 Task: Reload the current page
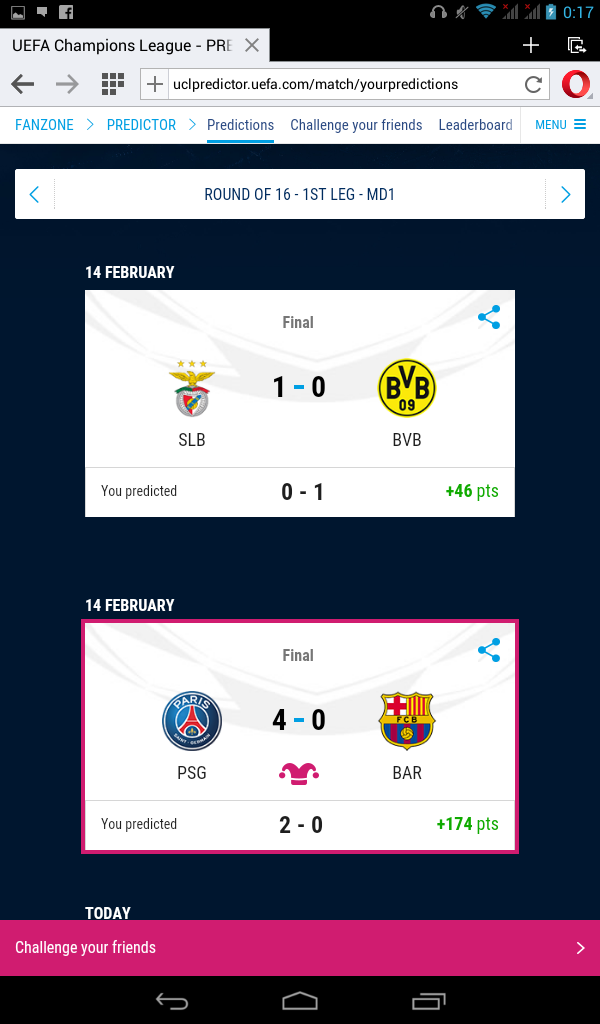coord(534,84)
